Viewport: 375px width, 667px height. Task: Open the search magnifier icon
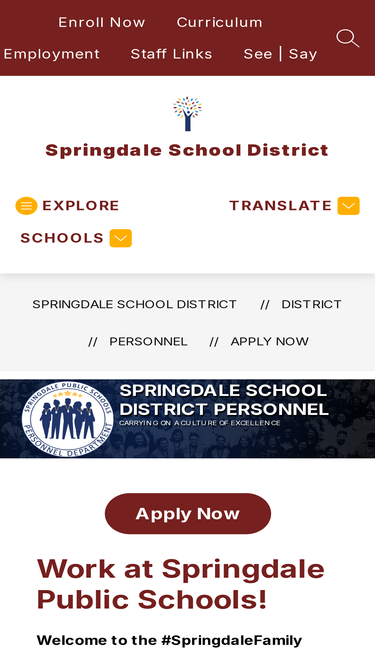[x=348, y=38]
